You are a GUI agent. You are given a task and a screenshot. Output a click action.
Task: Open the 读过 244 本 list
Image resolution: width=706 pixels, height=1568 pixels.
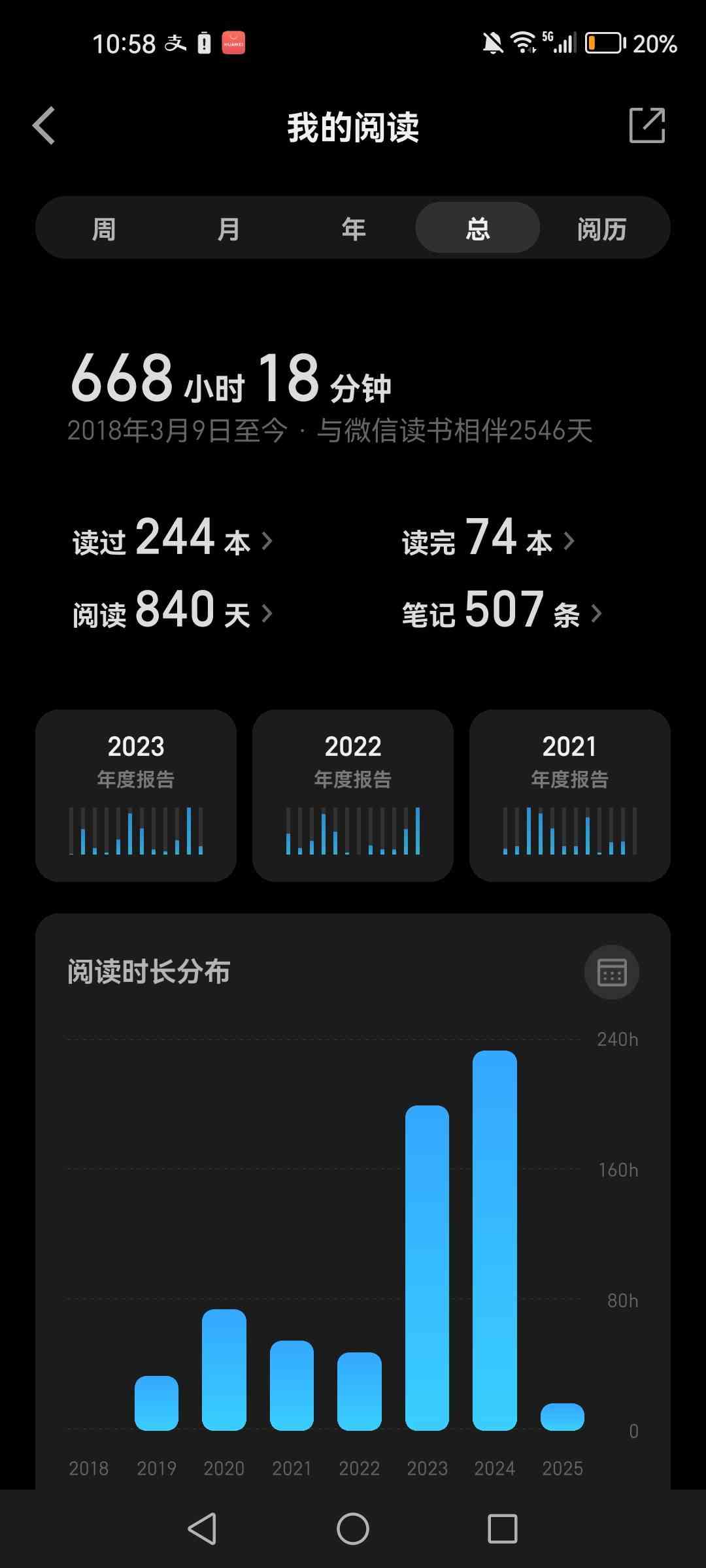pyautogui.click(x=172, y=539)
